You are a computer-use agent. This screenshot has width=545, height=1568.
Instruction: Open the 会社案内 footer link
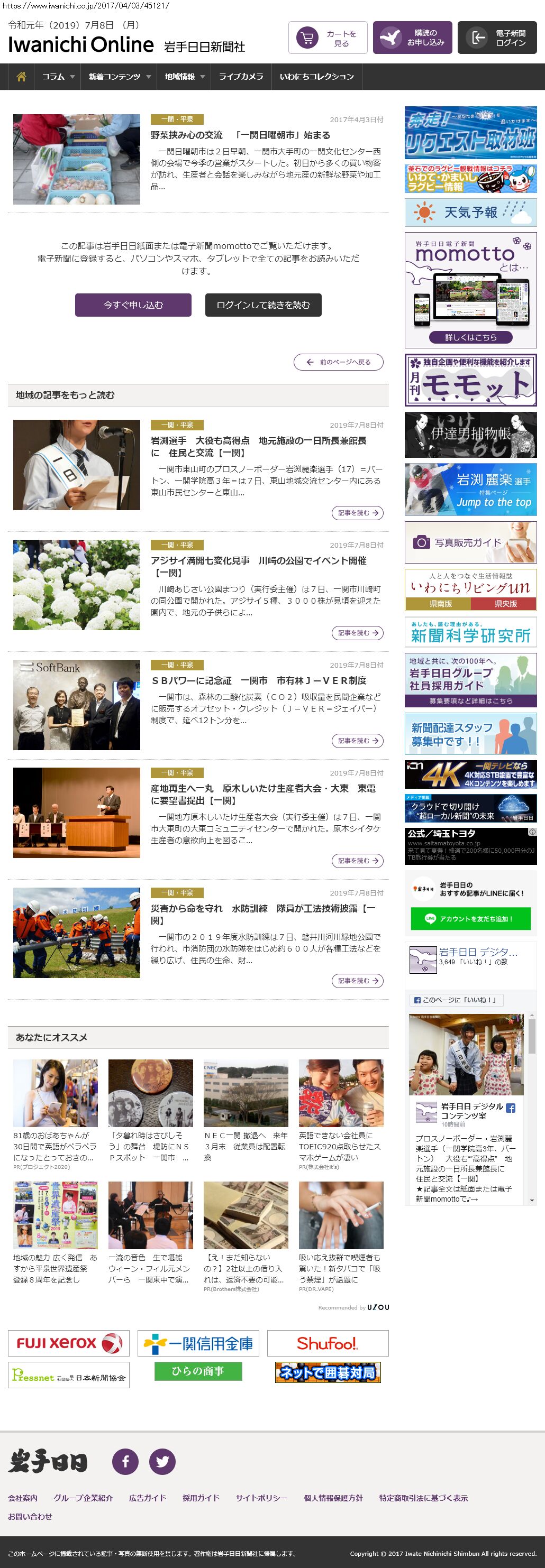pos(23,1498)
